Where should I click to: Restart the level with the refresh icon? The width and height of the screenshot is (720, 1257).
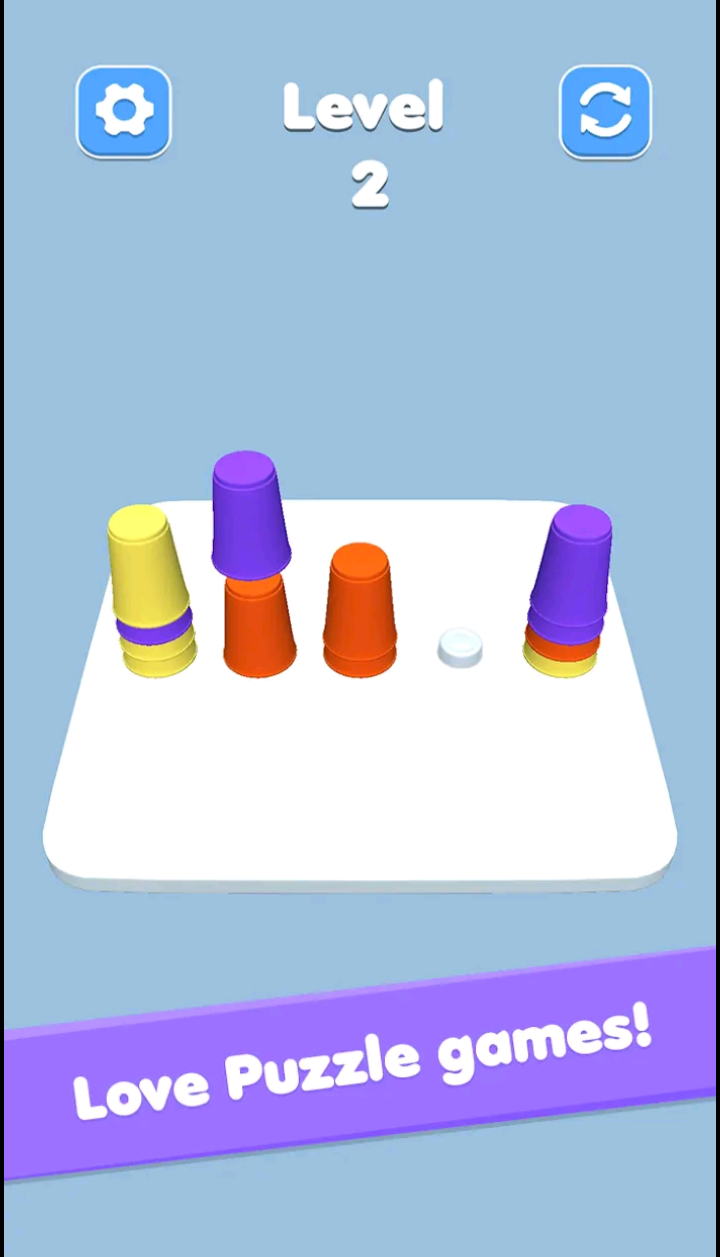click(x=605, y=112)
